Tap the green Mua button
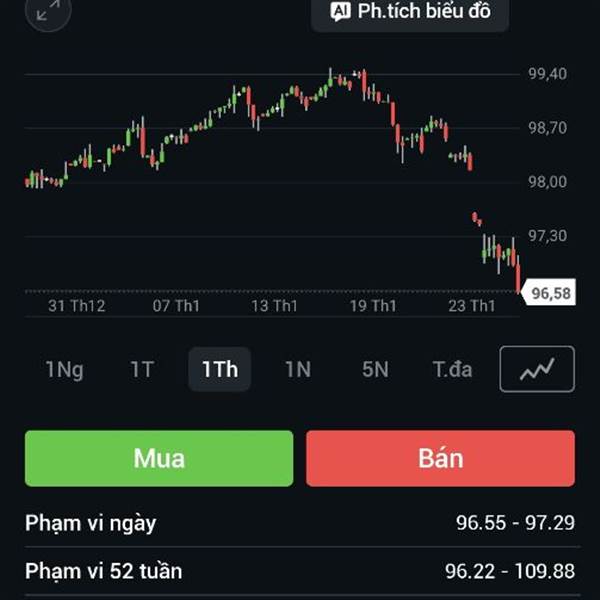Viewport: 600px width, 600px height. tap(159, 458)
